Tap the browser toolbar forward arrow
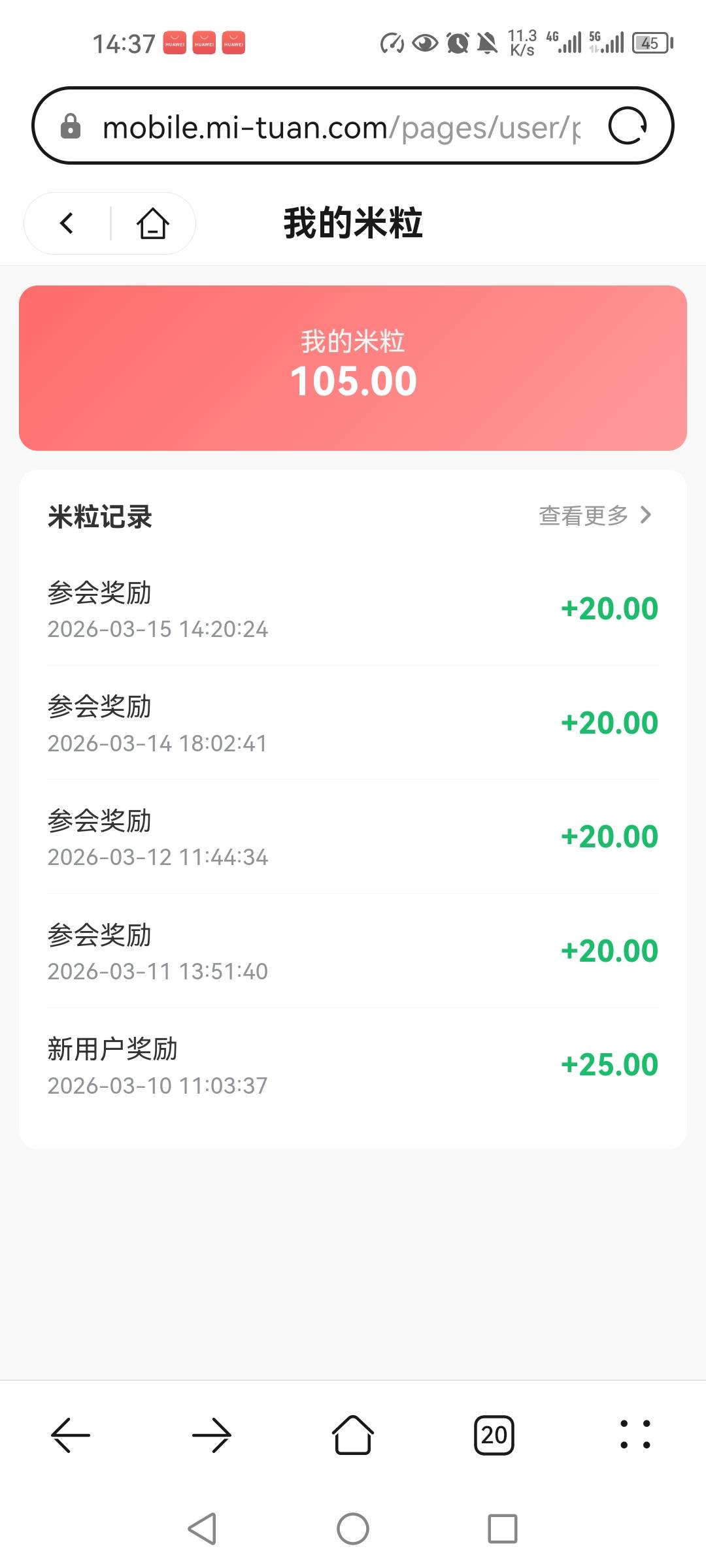The image size is (706, 1568). 212,1435
